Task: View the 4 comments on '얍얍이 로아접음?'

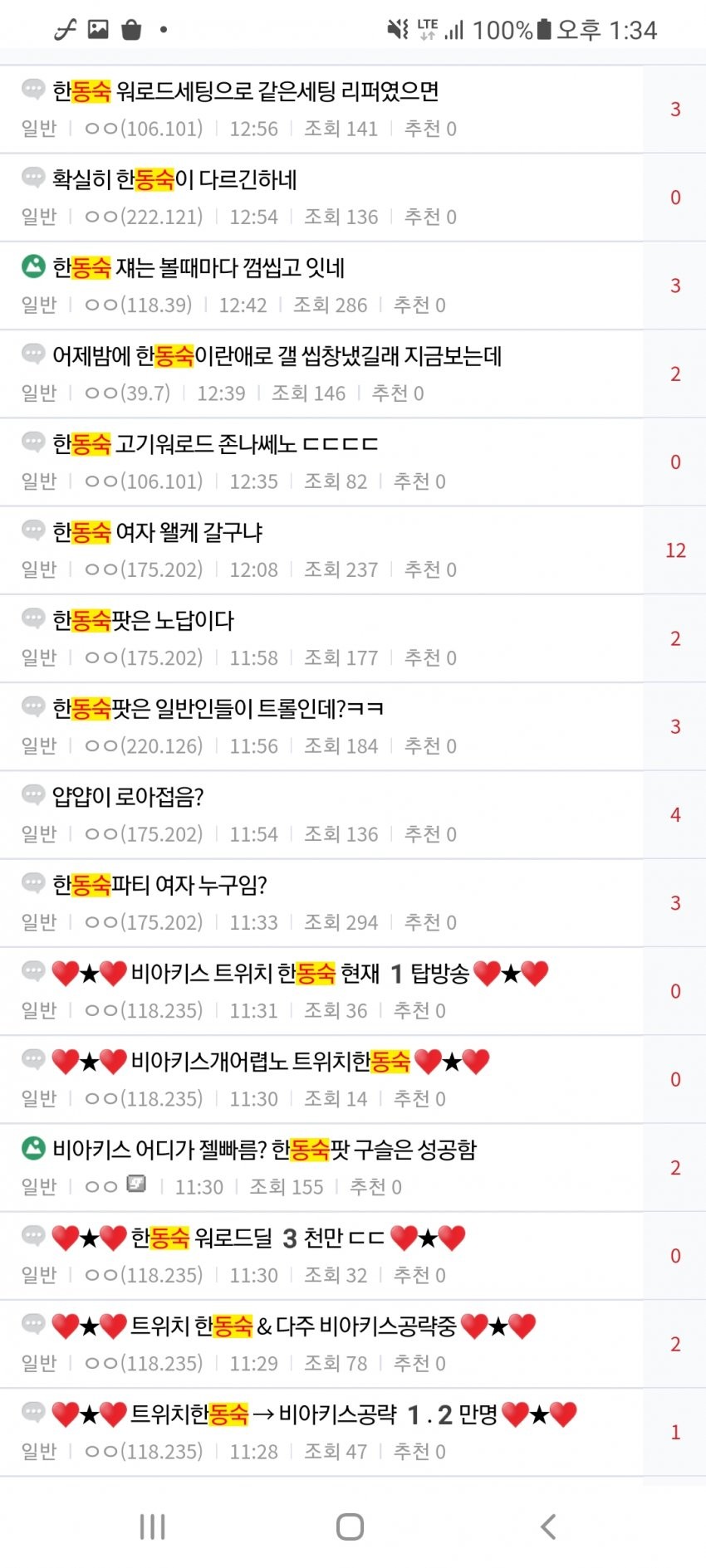Action: 674,815
